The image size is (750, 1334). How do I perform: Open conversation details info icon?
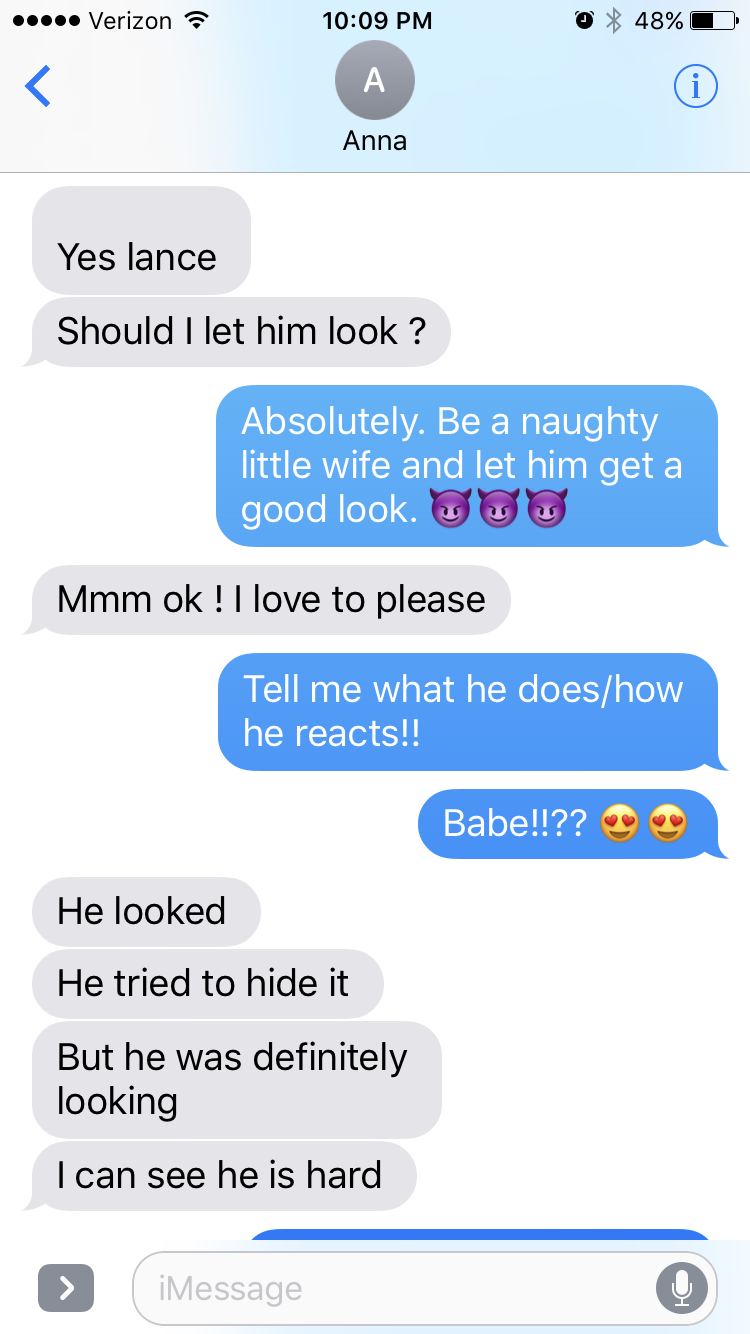[x=696, y=87]
